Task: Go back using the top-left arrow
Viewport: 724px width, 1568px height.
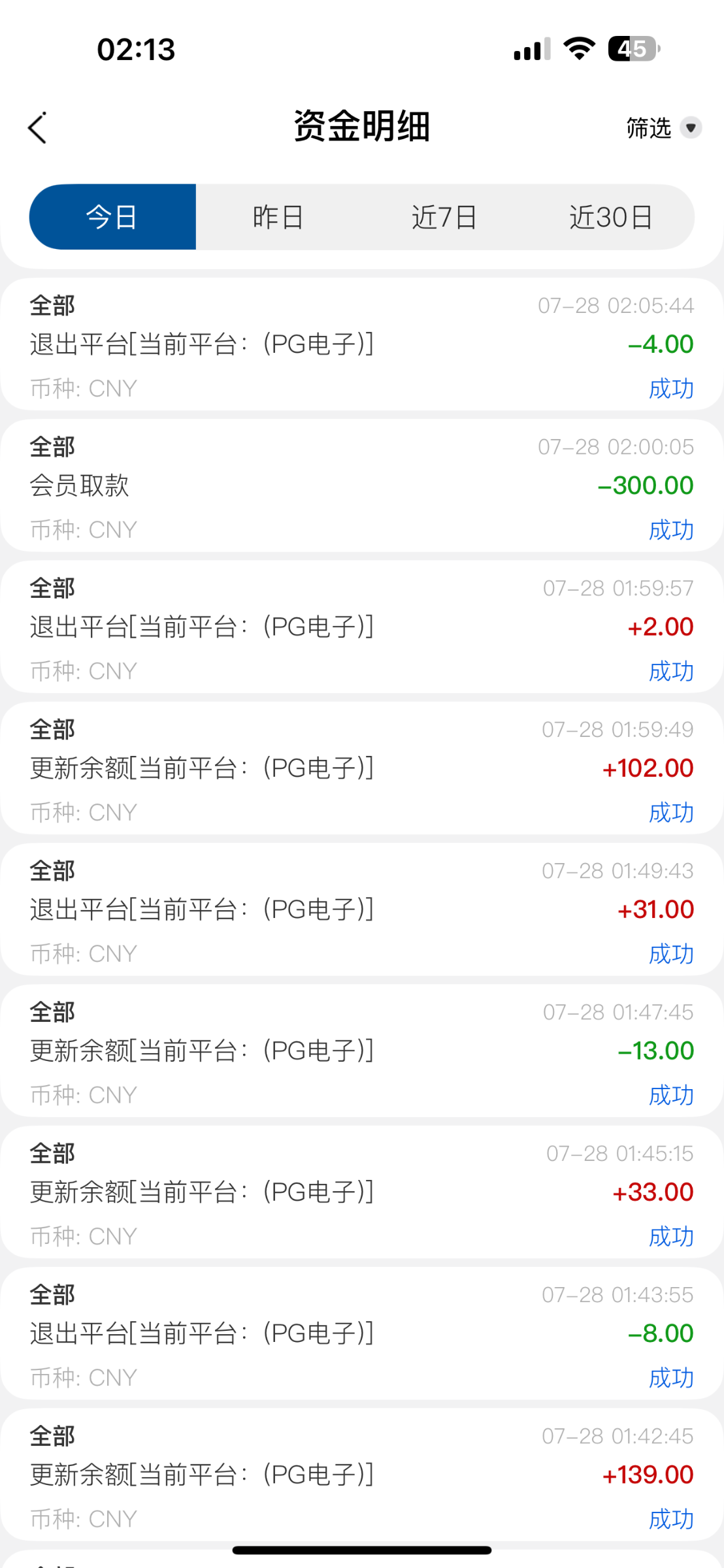Action: (x=38, y=127)
